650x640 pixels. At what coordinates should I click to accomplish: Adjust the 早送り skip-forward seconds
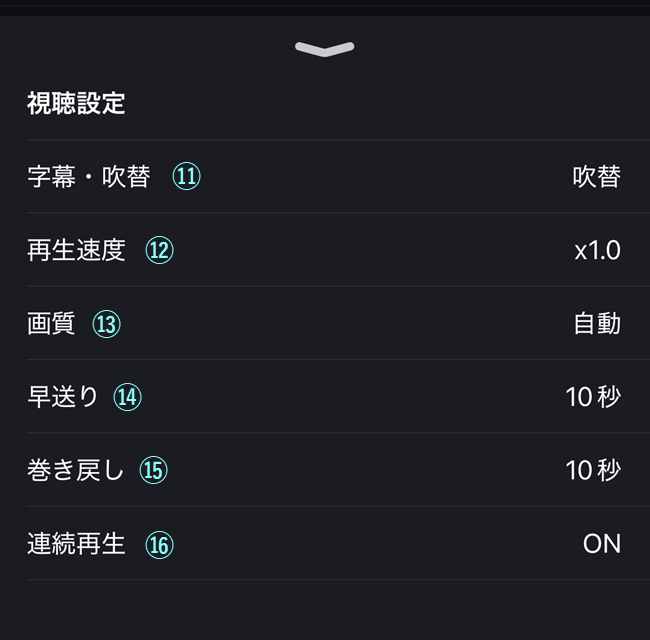tap(324, 397)
